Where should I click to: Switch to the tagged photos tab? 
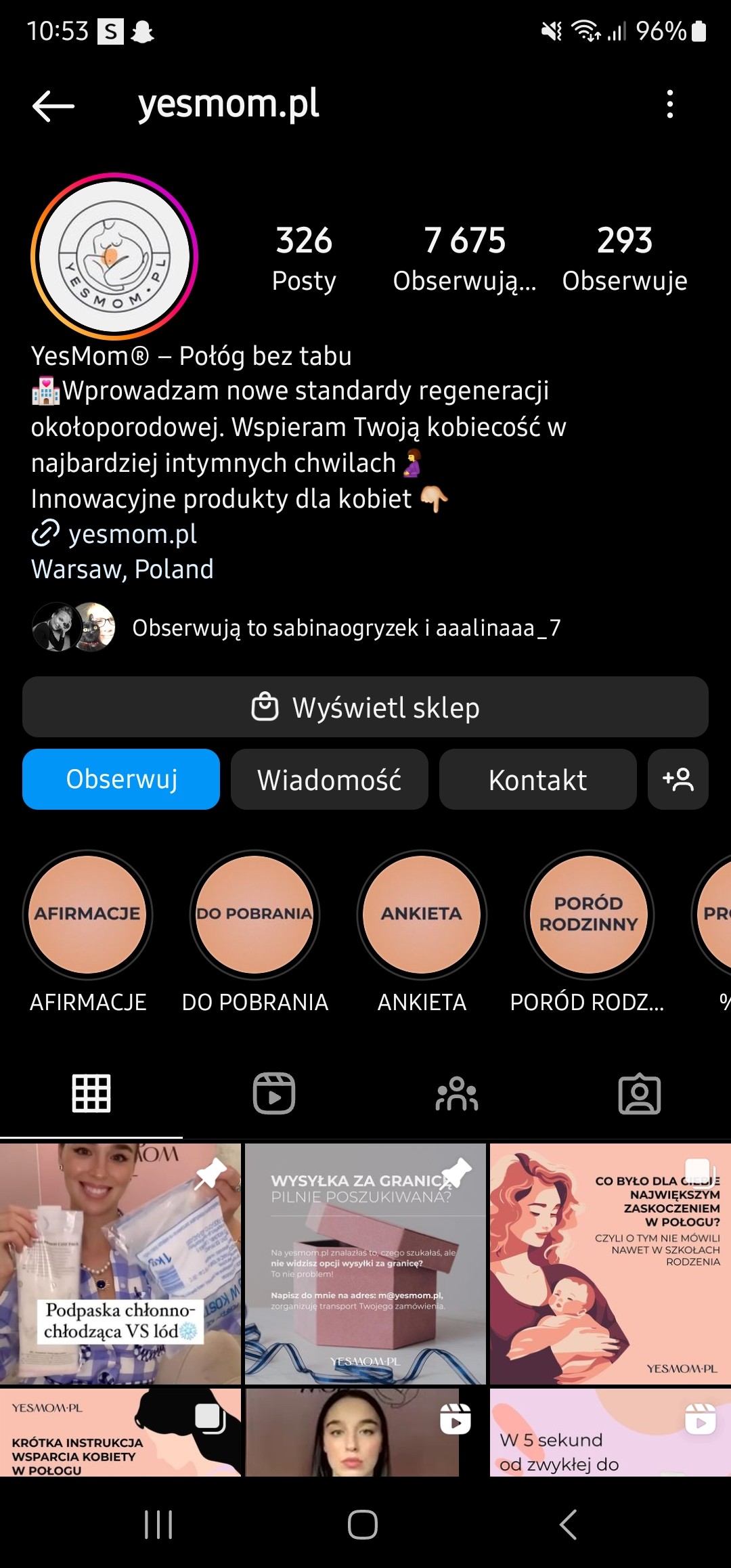(639, 1093)
